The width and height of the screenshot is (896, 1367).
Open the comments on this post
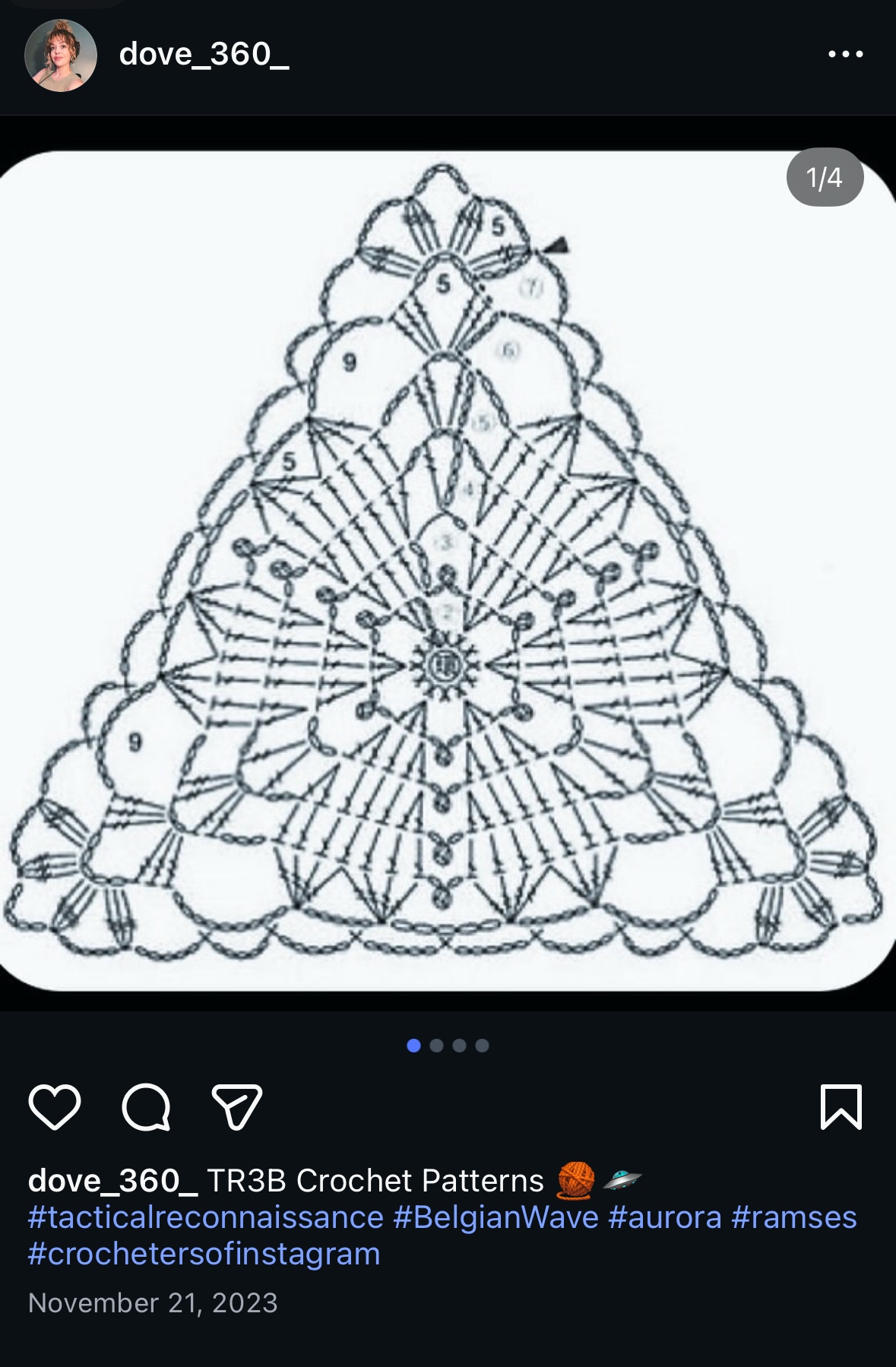tap(146, 1106)
